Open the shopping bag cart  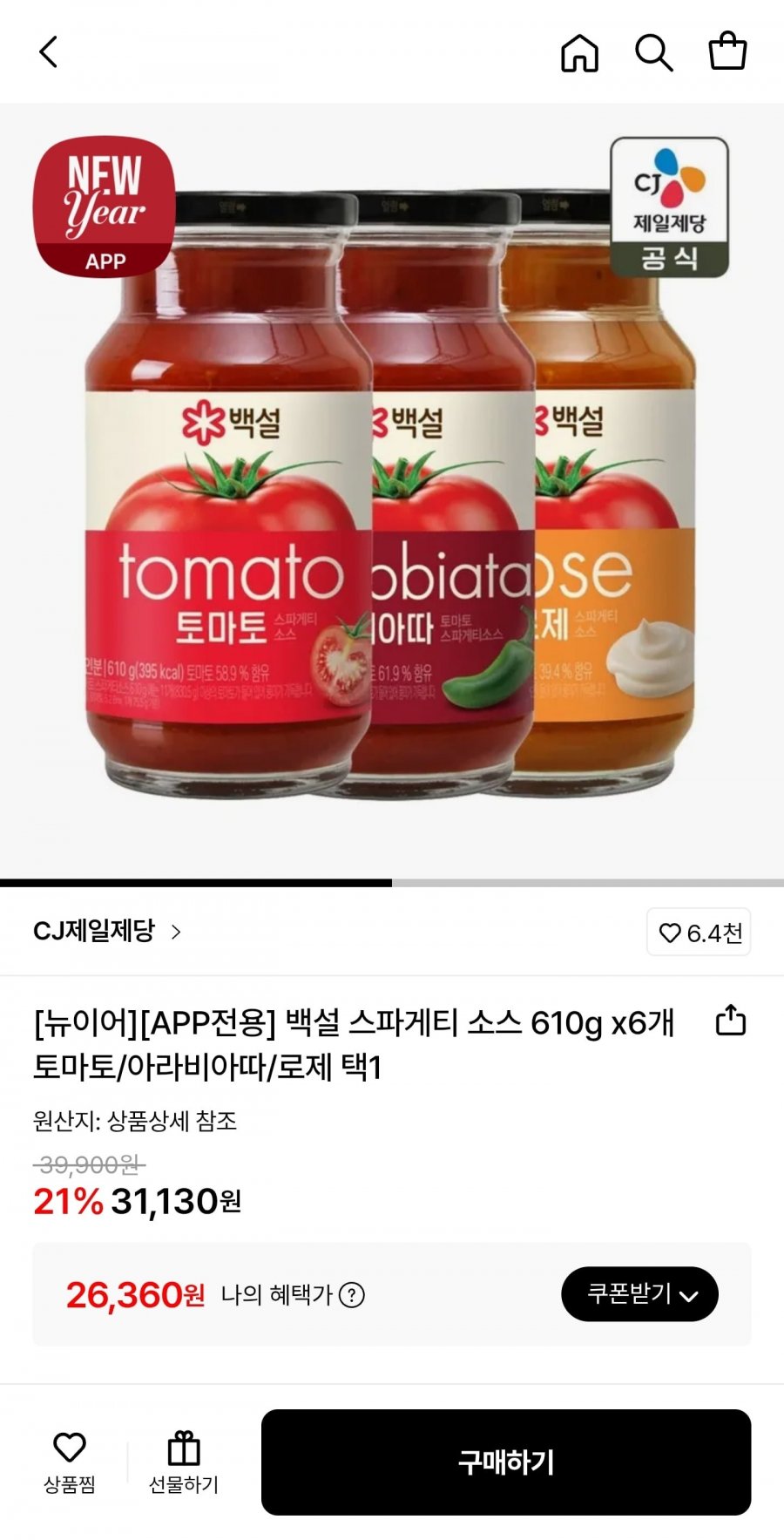(x=727, y=51)
